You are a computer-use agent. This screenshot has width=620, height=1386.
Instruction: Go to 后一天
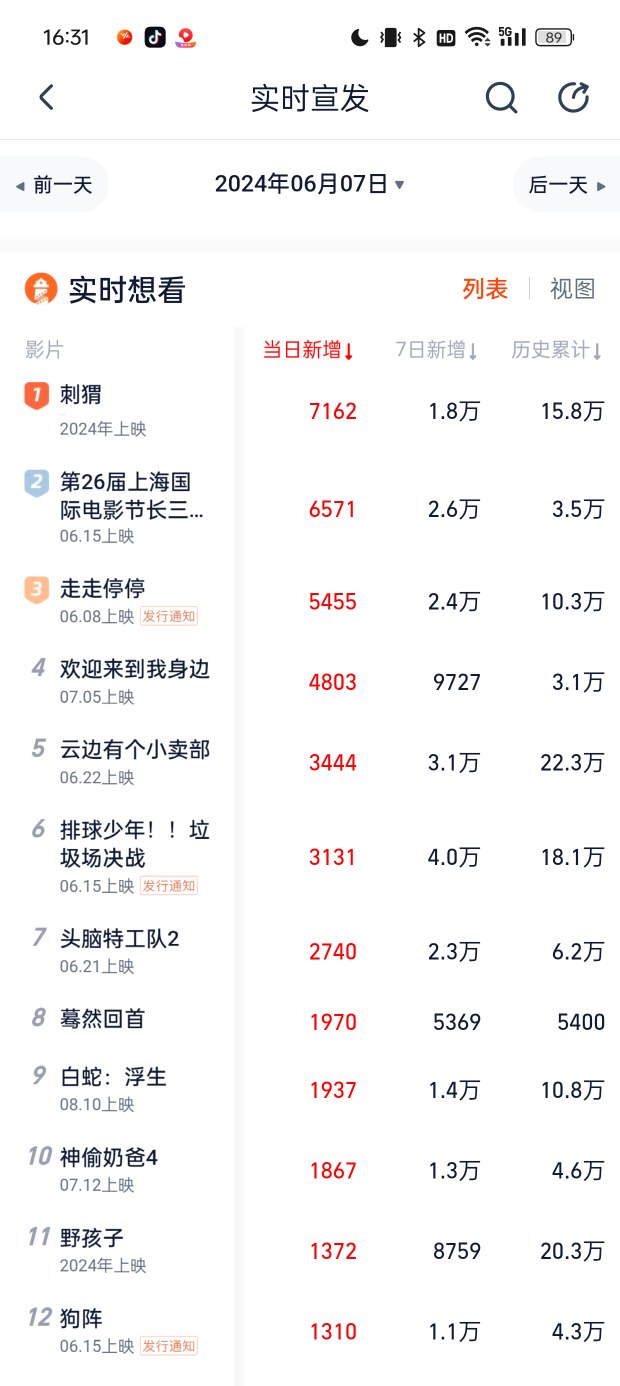pos(567,185)
